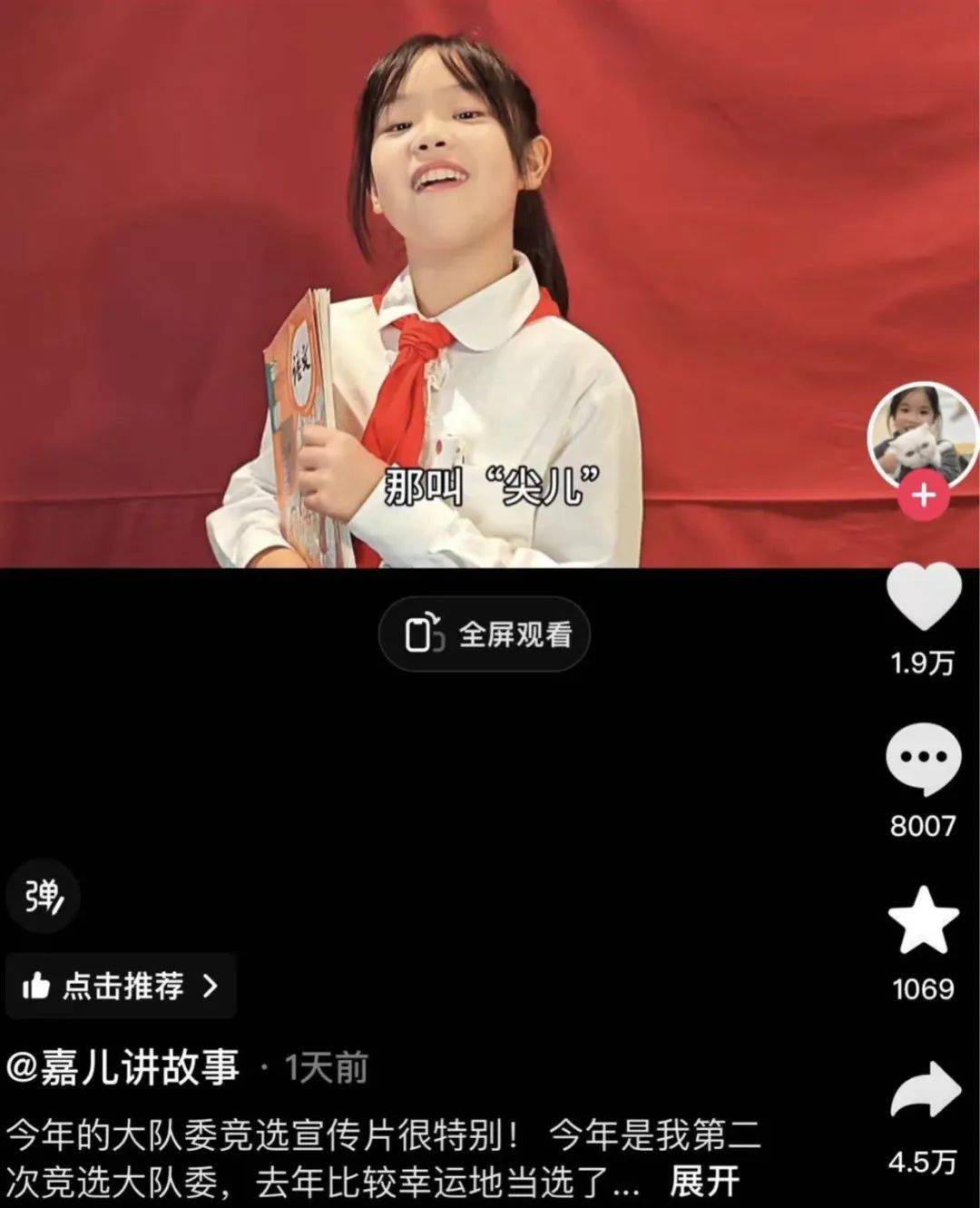Expand the caption with 展开
The image size is (980, 1208).
[x=704, y=1182]
